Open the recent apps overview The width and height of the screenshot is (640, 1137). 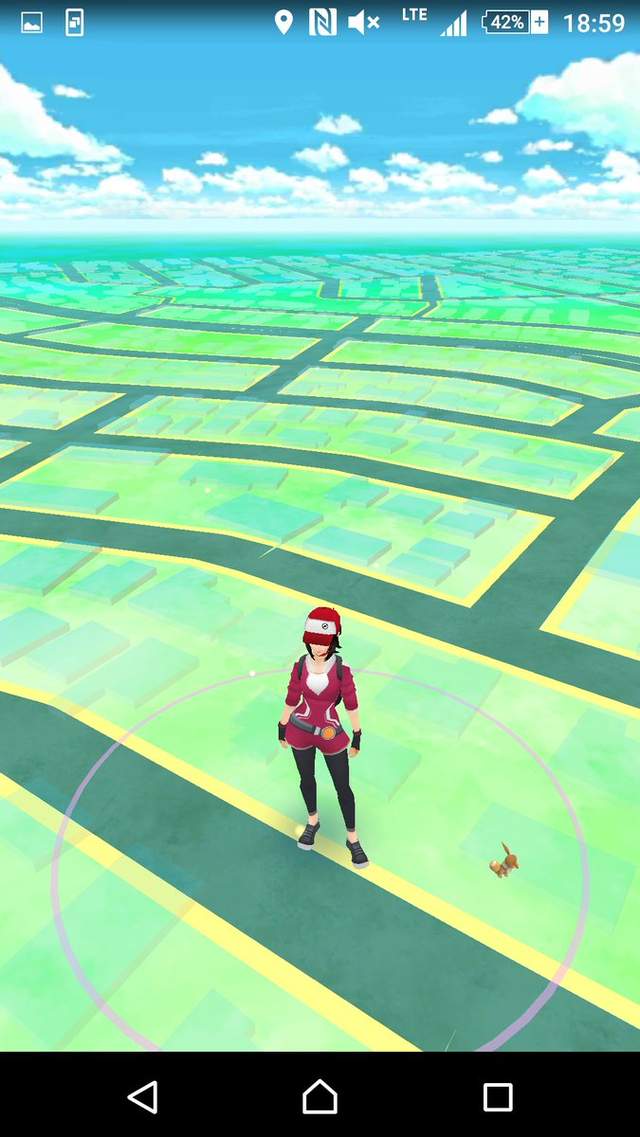pyautogui.click(x=497, y=1096)
